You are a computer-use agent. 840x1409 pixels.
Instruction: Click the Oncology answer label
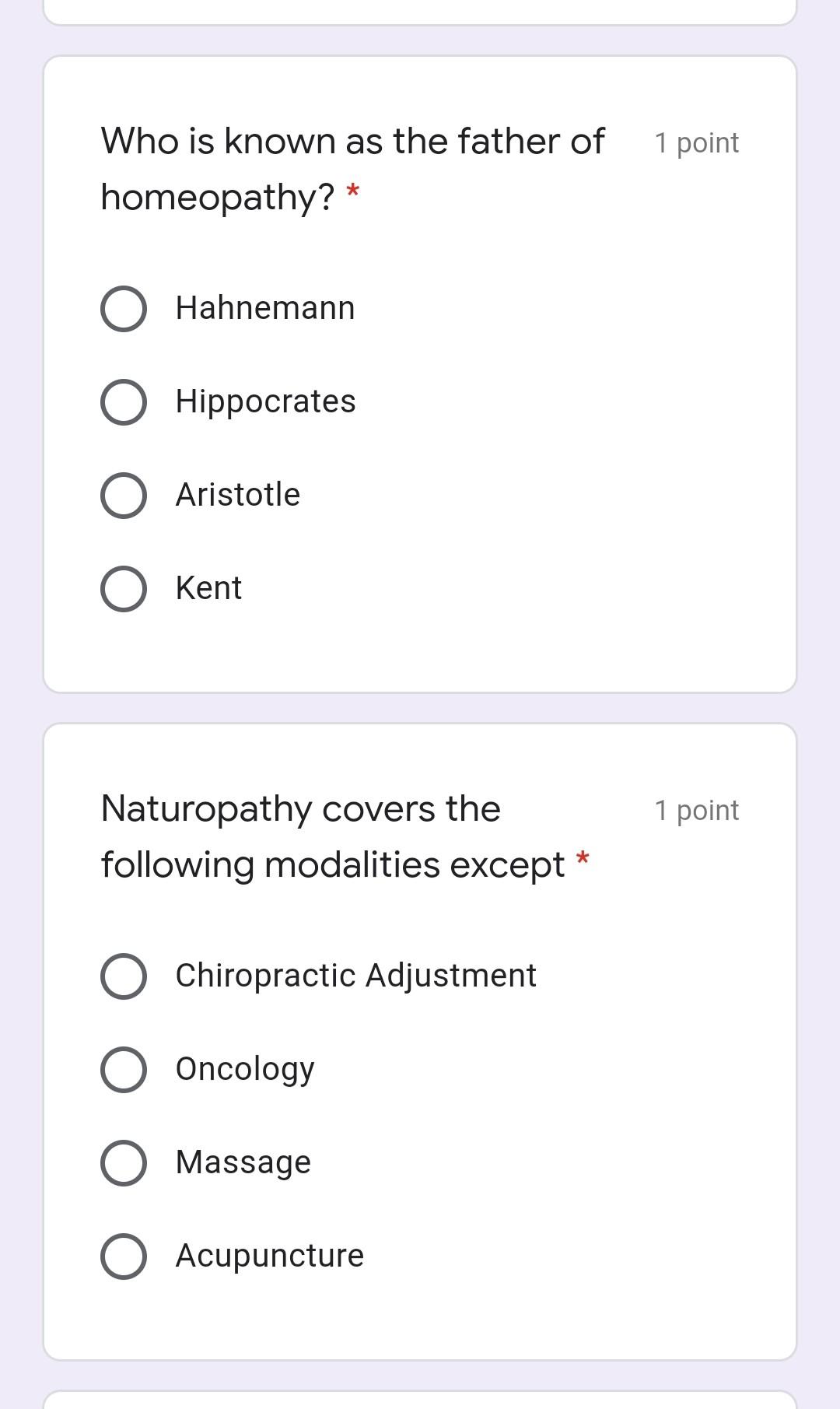coord(244,1069)
